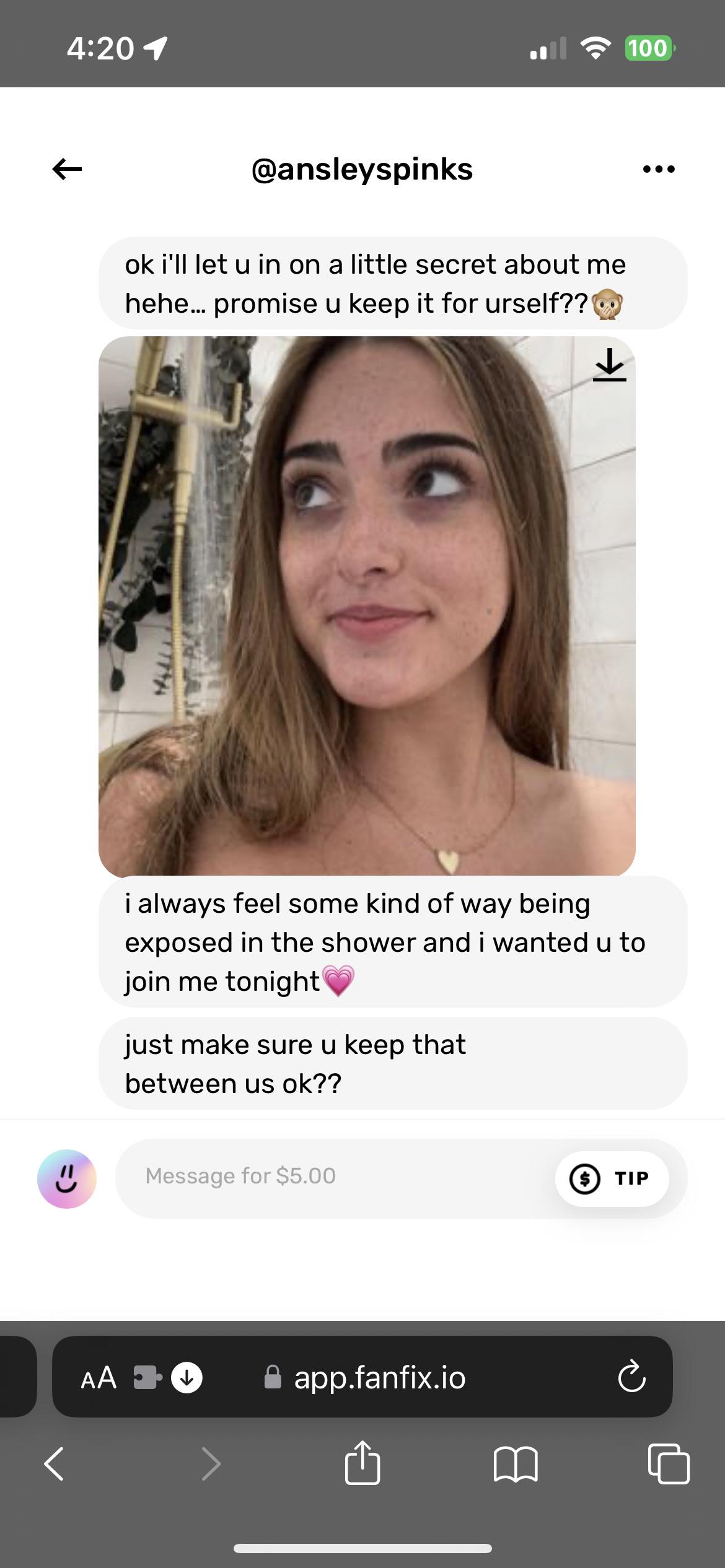Reload the app.fanfix.io page
725x1568 pixels.
pyautogui.click(x=631, y=1378)
